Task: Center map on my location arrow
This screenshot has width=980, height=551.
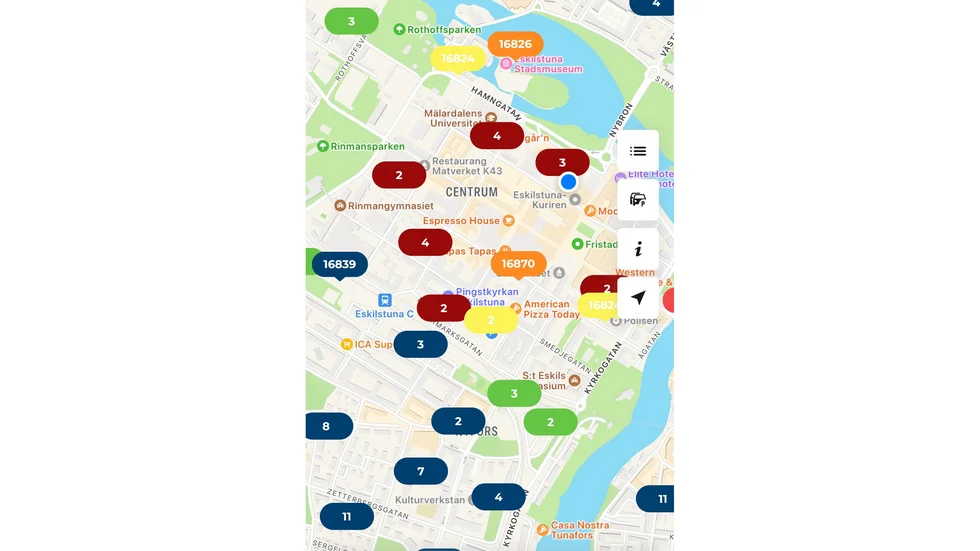Action: coord(638,298)
